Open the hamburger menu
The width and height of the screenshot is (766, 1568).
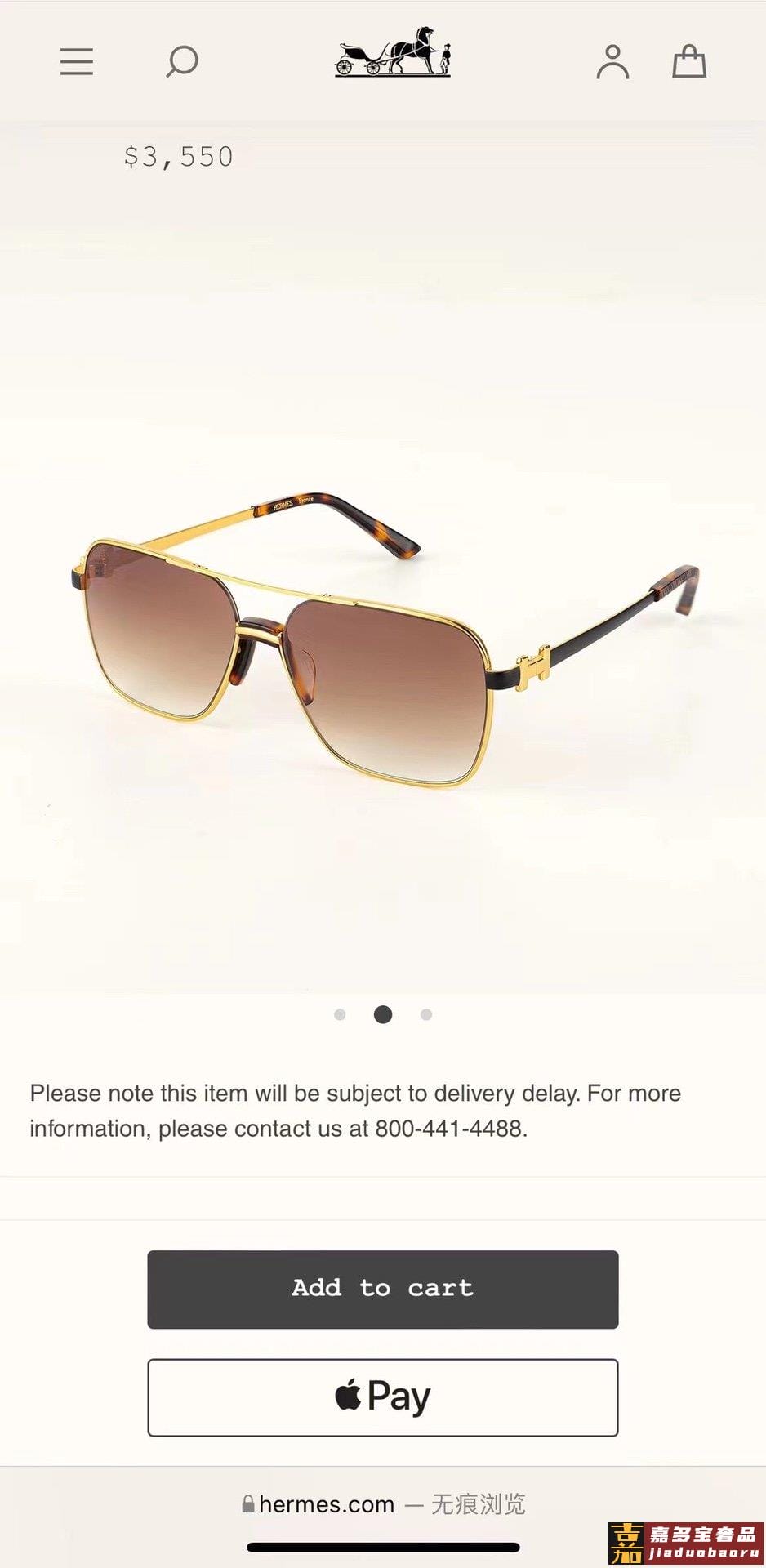[77, 61]
